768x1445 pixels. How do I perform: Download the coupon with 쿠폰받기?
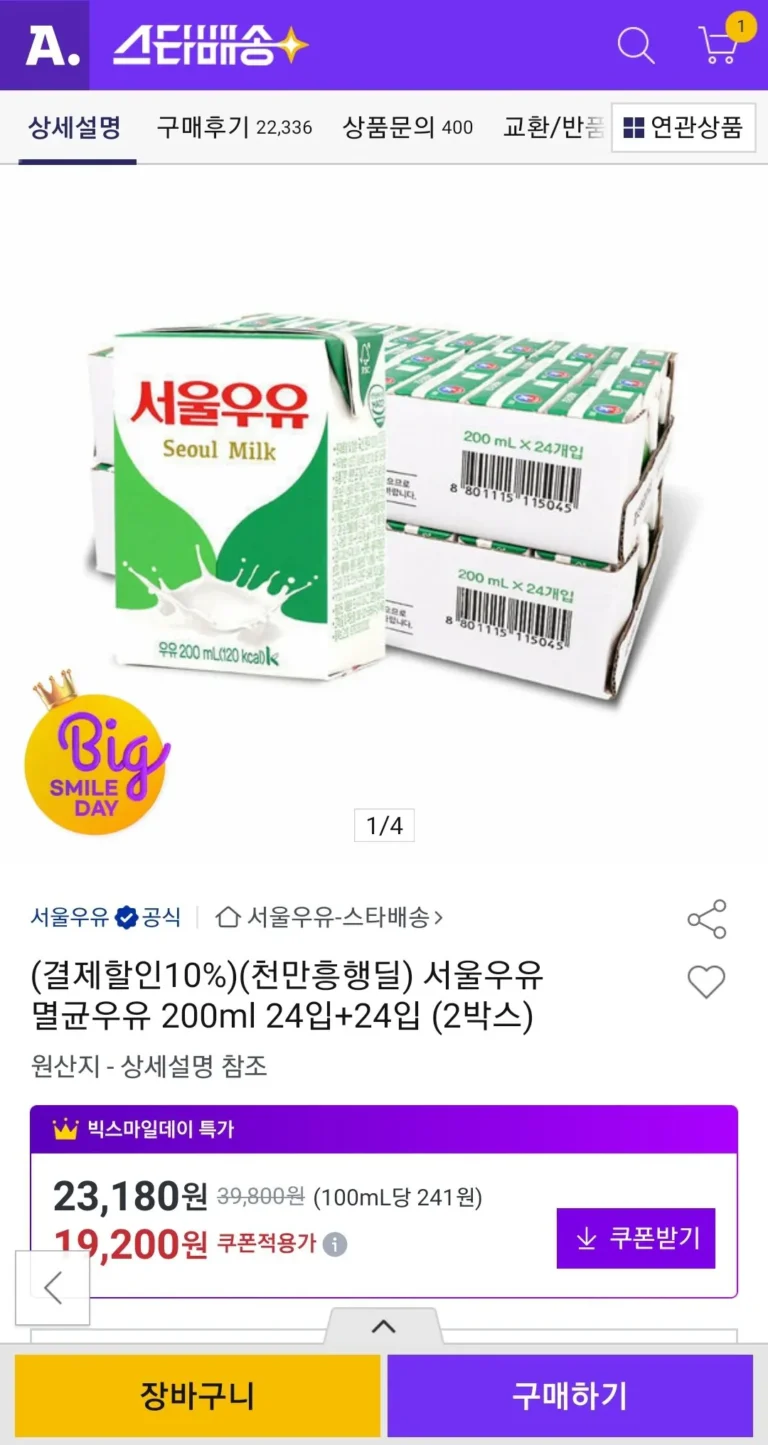coord(636,1238)
